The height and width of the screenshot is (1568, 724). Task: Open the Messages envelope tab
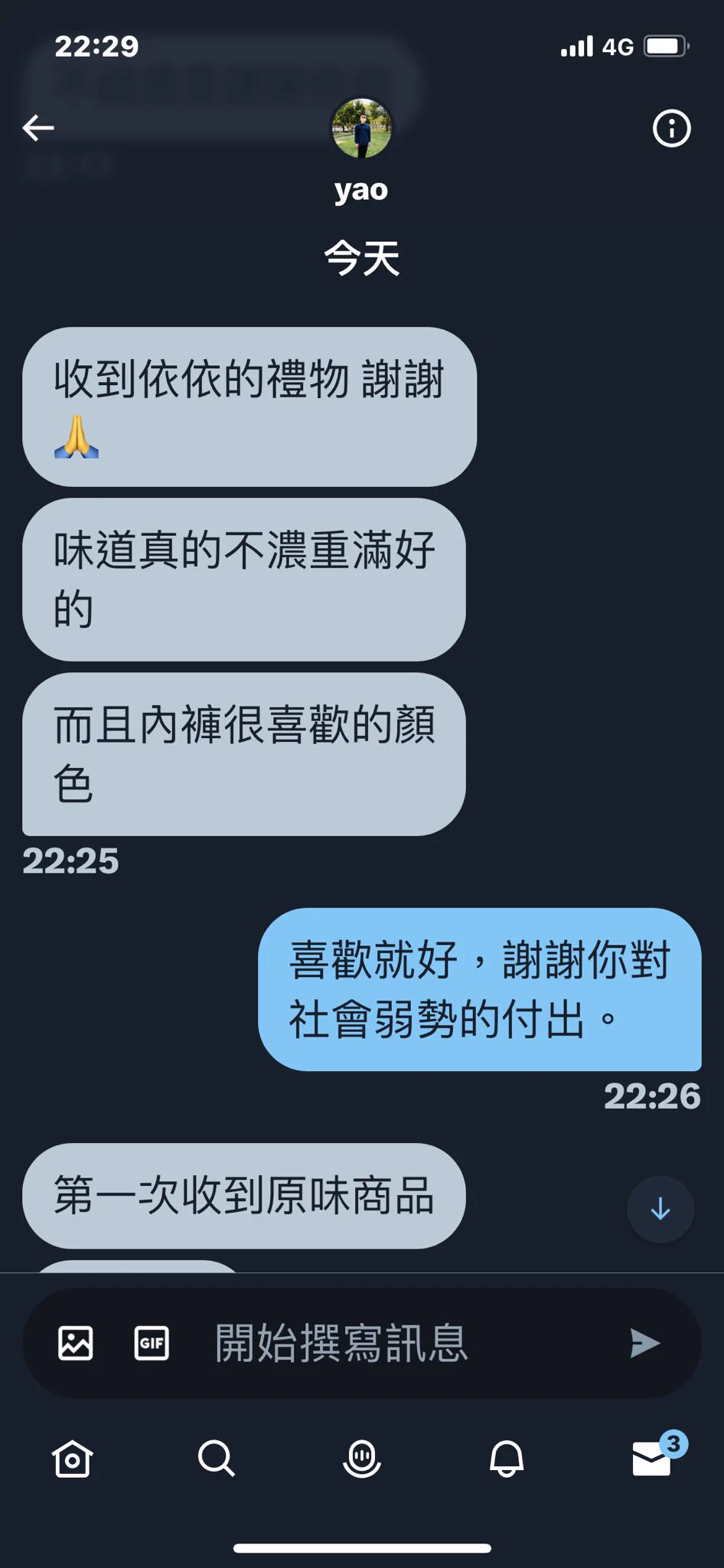[651, 1459]
